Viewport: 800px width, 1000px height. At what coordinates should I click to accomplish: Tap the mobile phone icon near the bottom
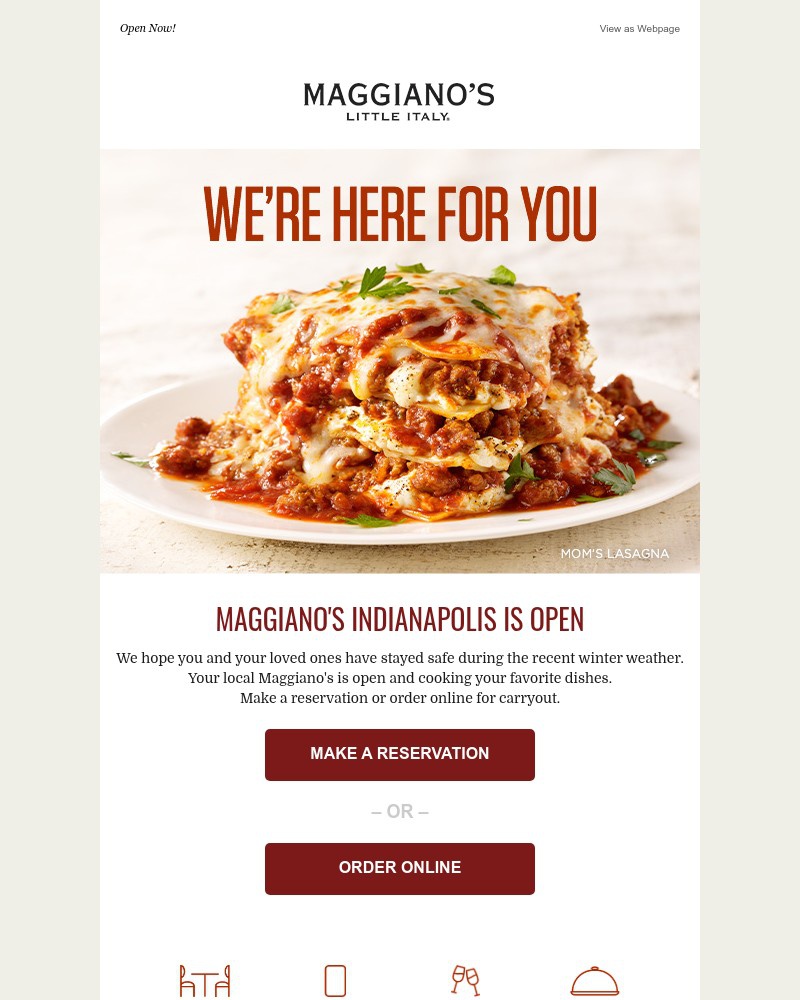click(x=335, y=980)
